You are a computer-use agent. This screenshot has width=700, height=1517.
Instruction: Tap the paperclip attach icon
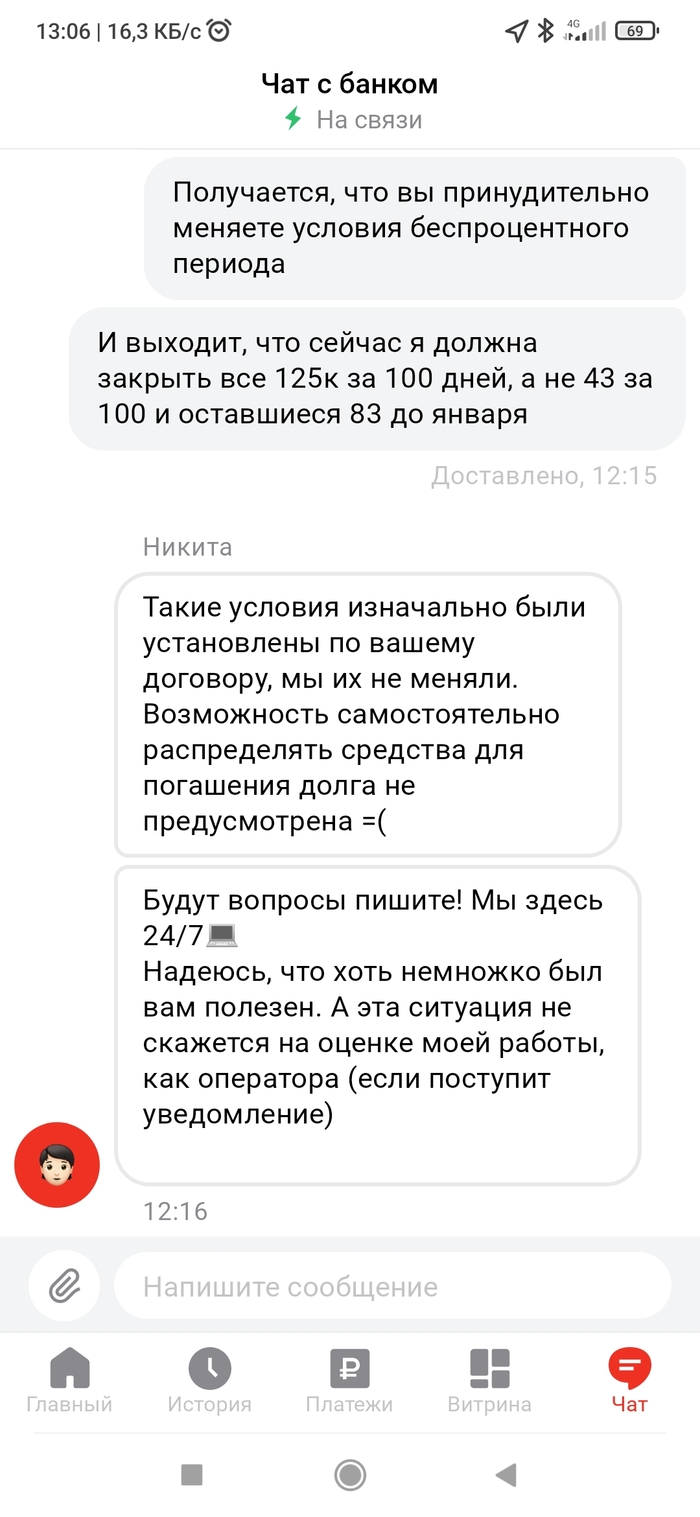[x=63, y=1285]
